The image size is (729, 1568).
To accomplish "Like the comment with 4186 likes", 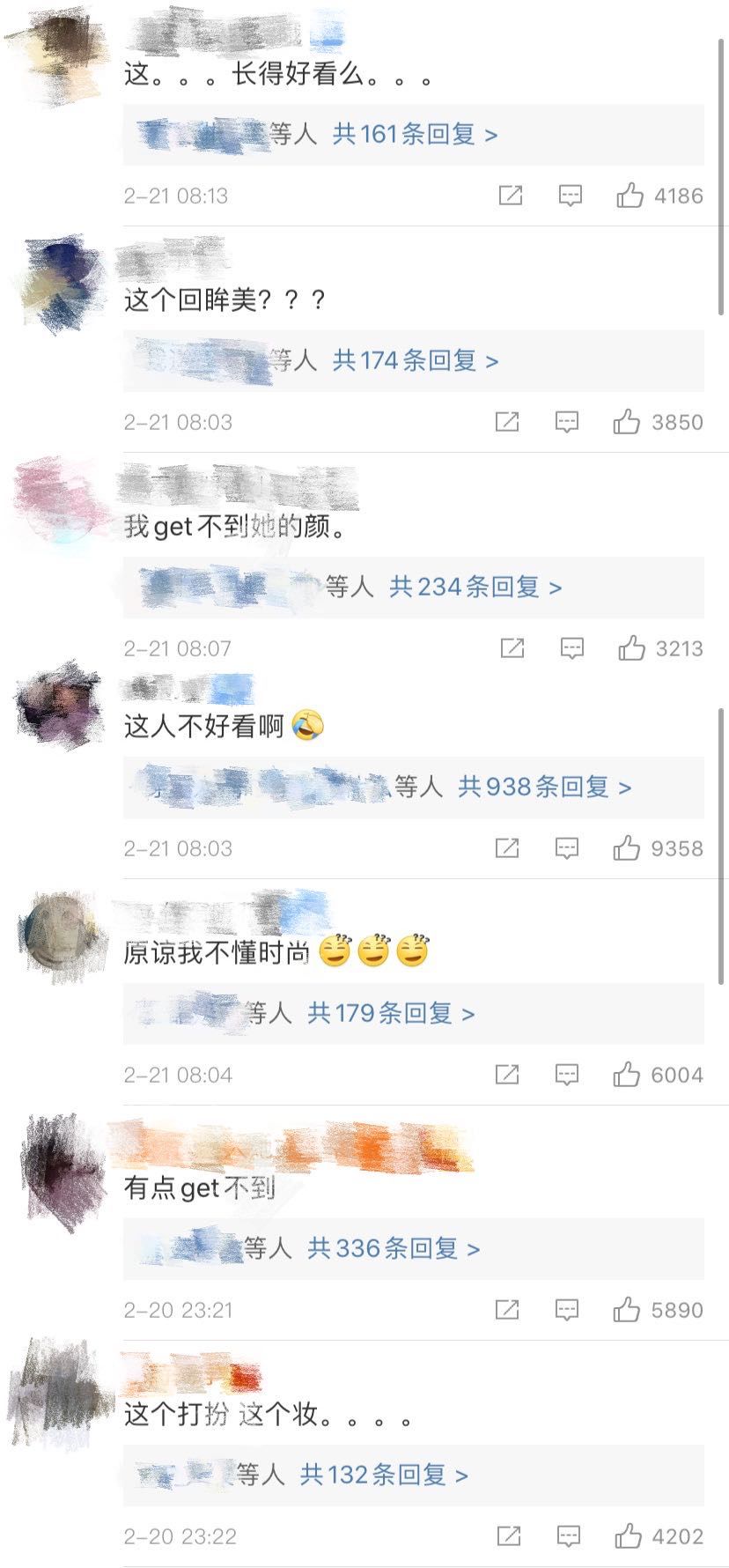I will point(630,196).
